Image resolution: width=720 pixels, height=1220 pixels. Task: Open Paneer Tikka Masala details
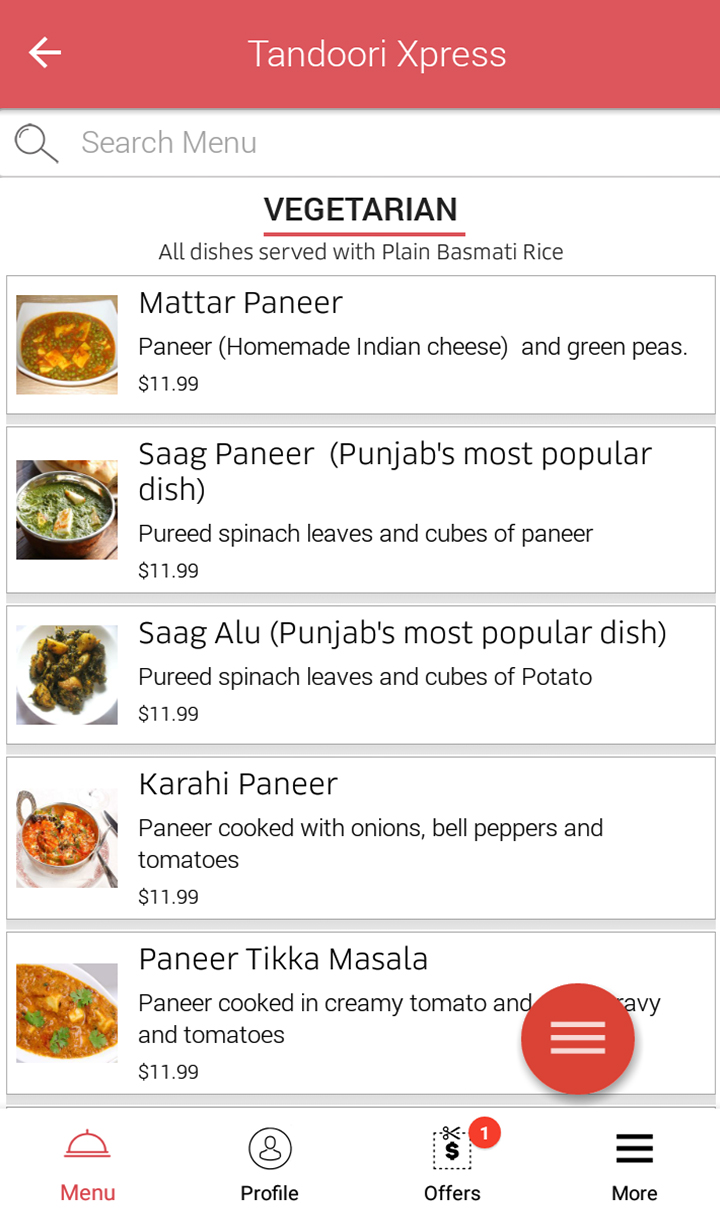300,1012
